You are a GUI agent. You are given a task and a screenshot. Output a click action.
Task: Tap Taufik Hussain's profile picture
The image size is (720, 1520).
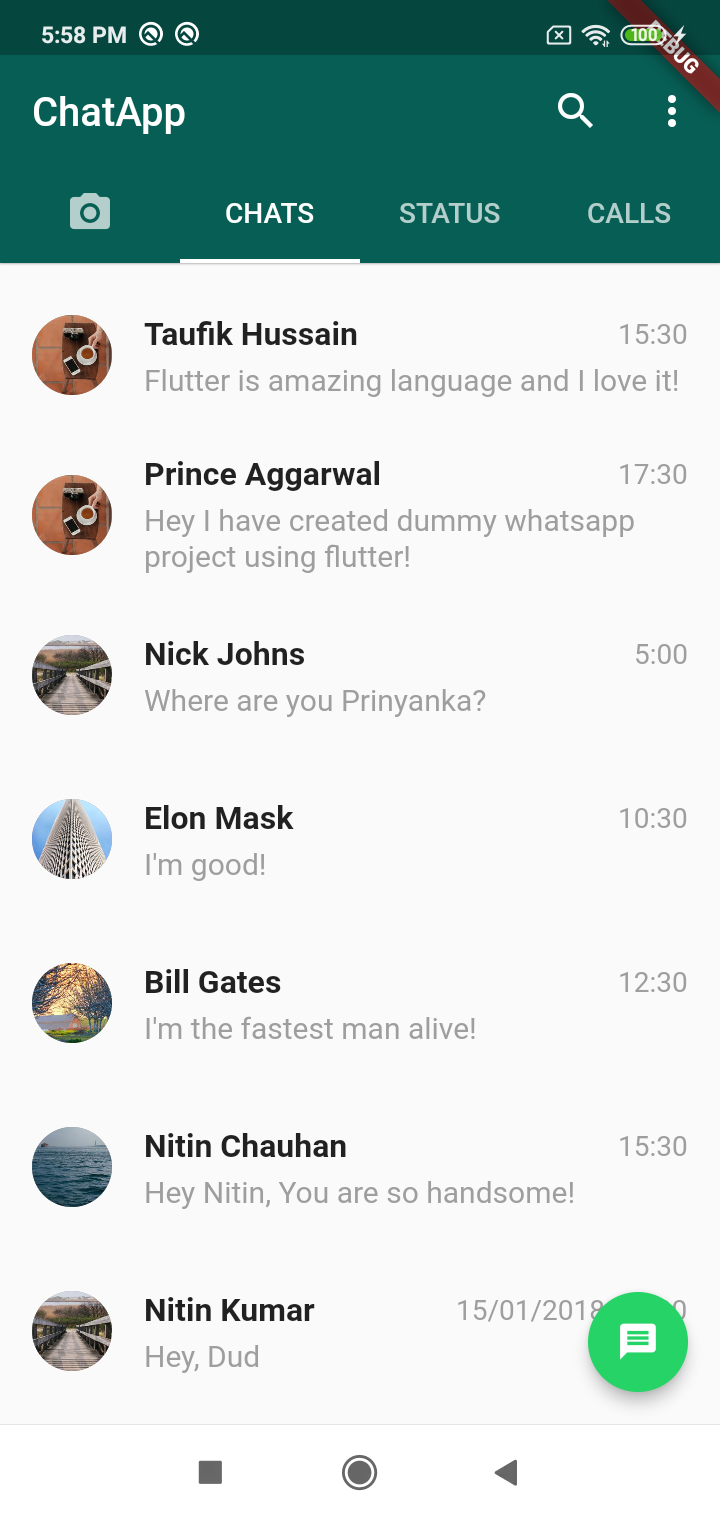point(72,354)
